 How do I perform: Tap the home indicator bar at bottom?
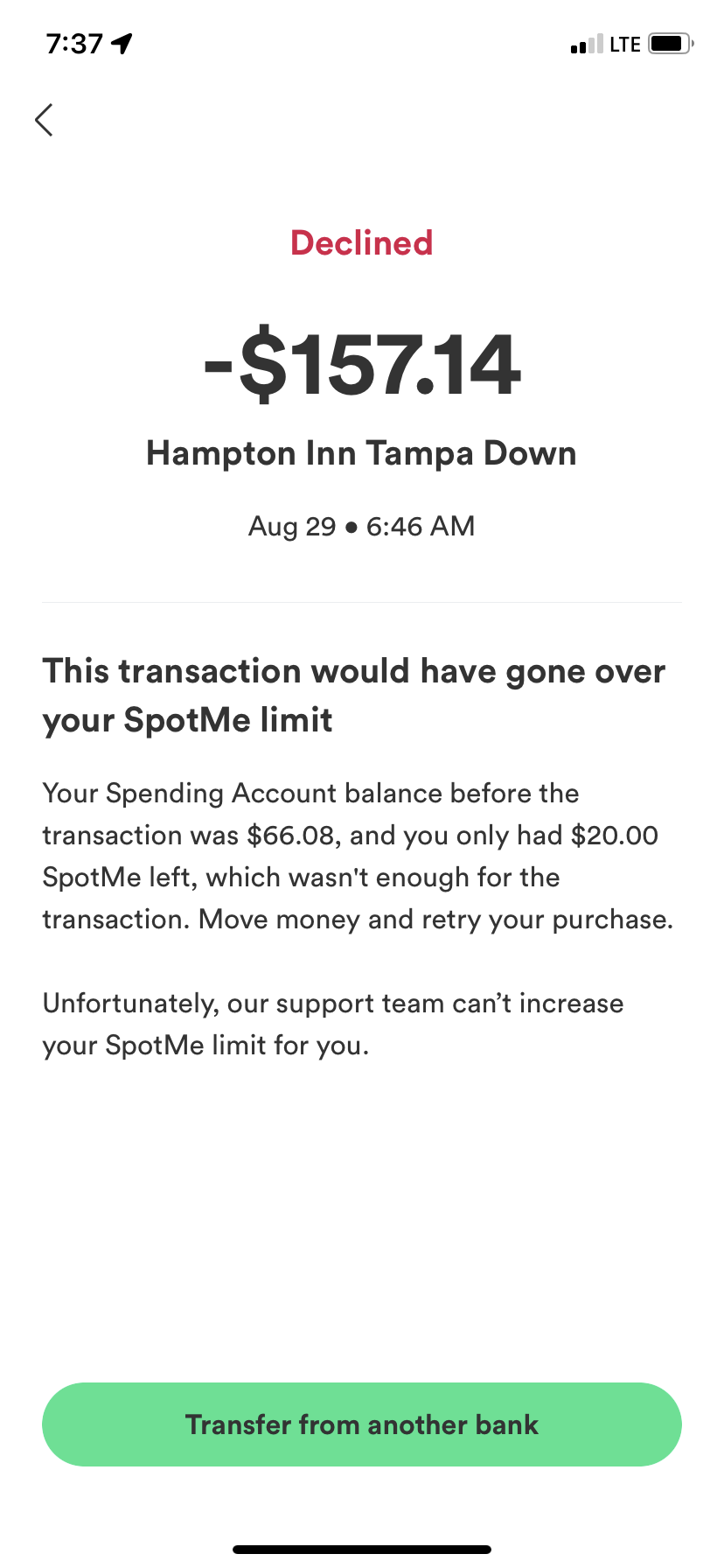pos(361,1547)
